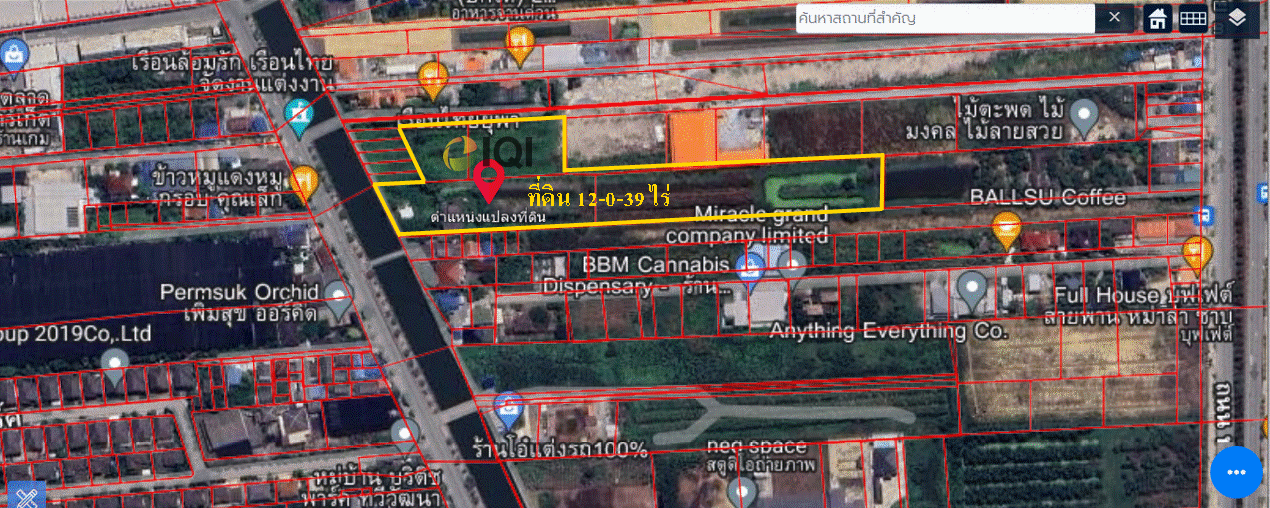The height and width of the screenshot is (508, 1270).
Task: Clear the search box with X
Action: click(x=1113, y=18)
